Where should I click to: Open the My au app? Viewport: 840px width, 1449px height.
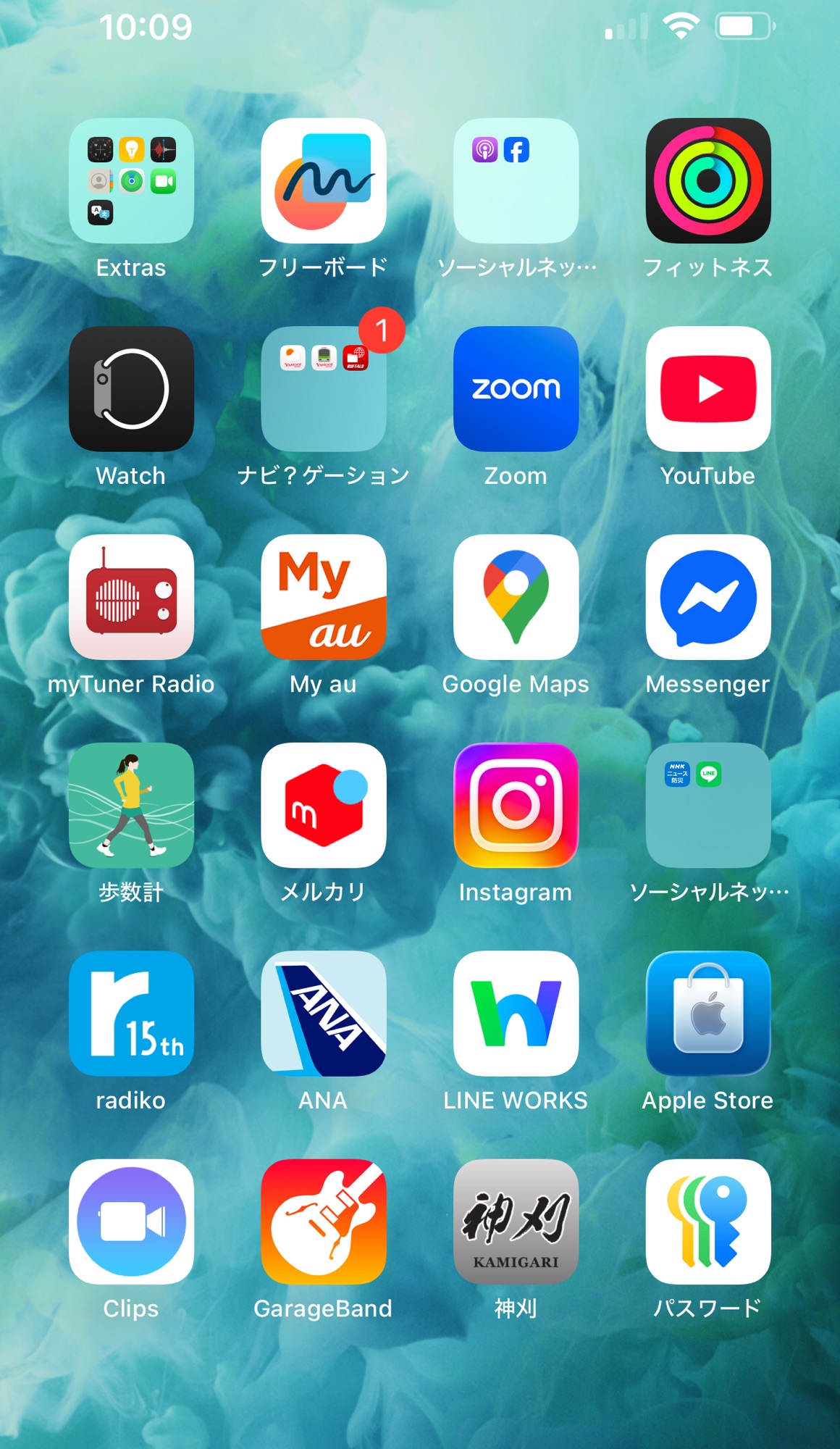[x=323, y=597]
